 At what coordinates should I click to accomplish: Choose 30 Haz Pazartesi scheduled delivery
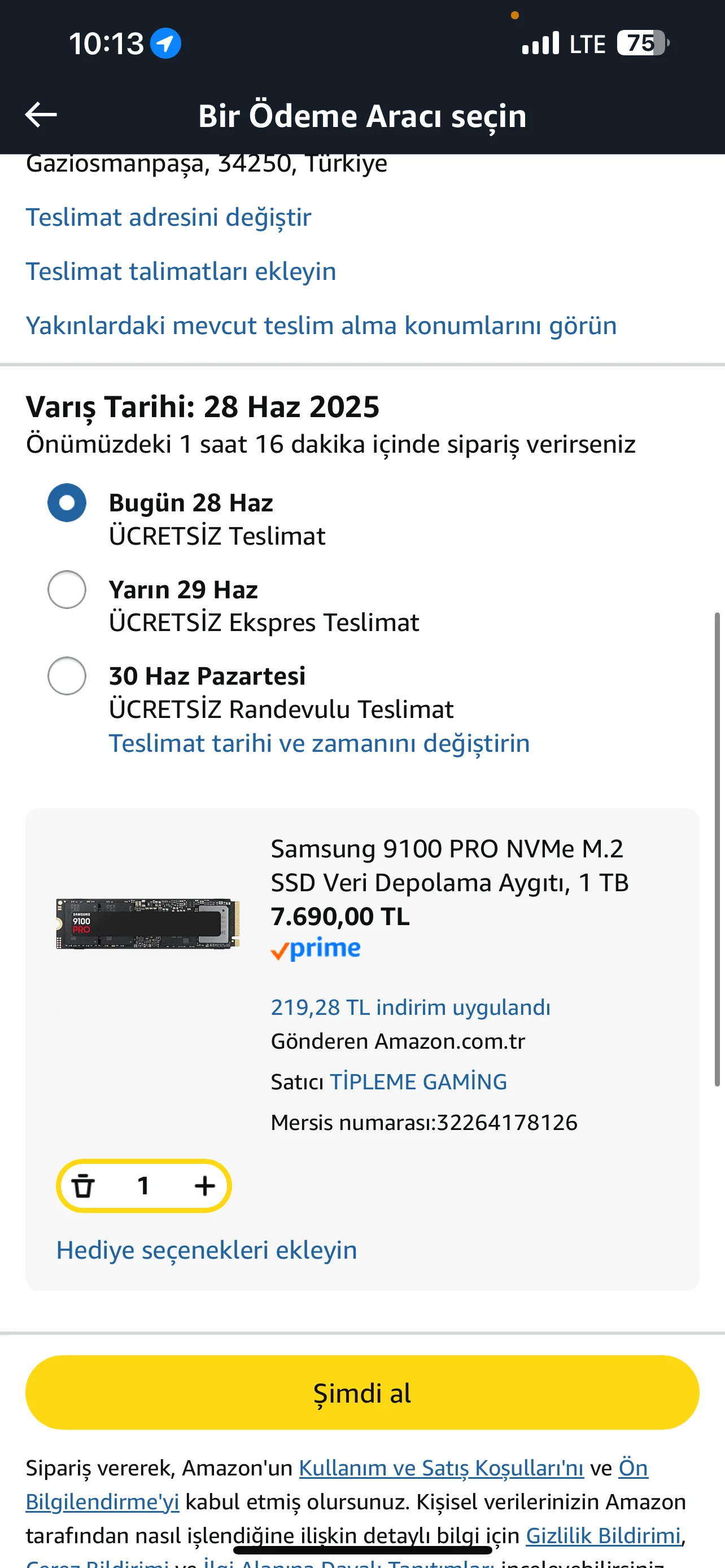[x=67, y=676]
